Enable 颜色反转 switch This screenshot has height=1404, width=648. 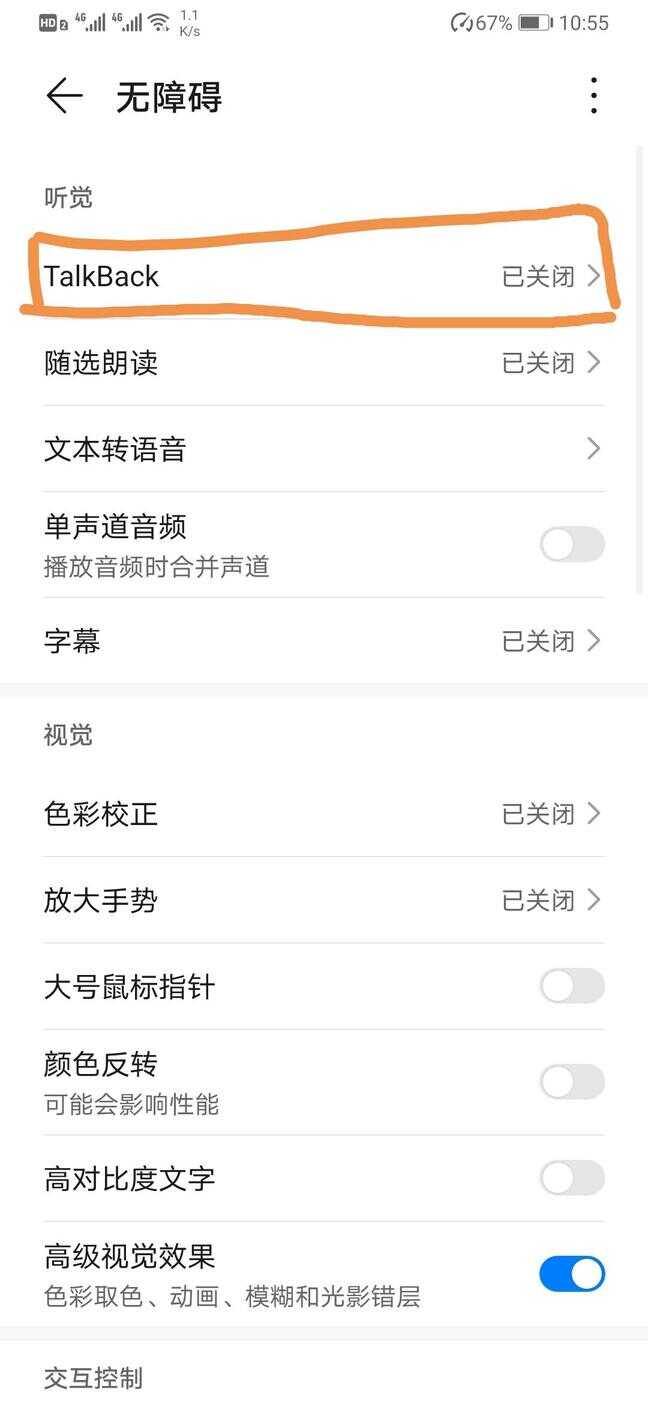pos(572,1082)
